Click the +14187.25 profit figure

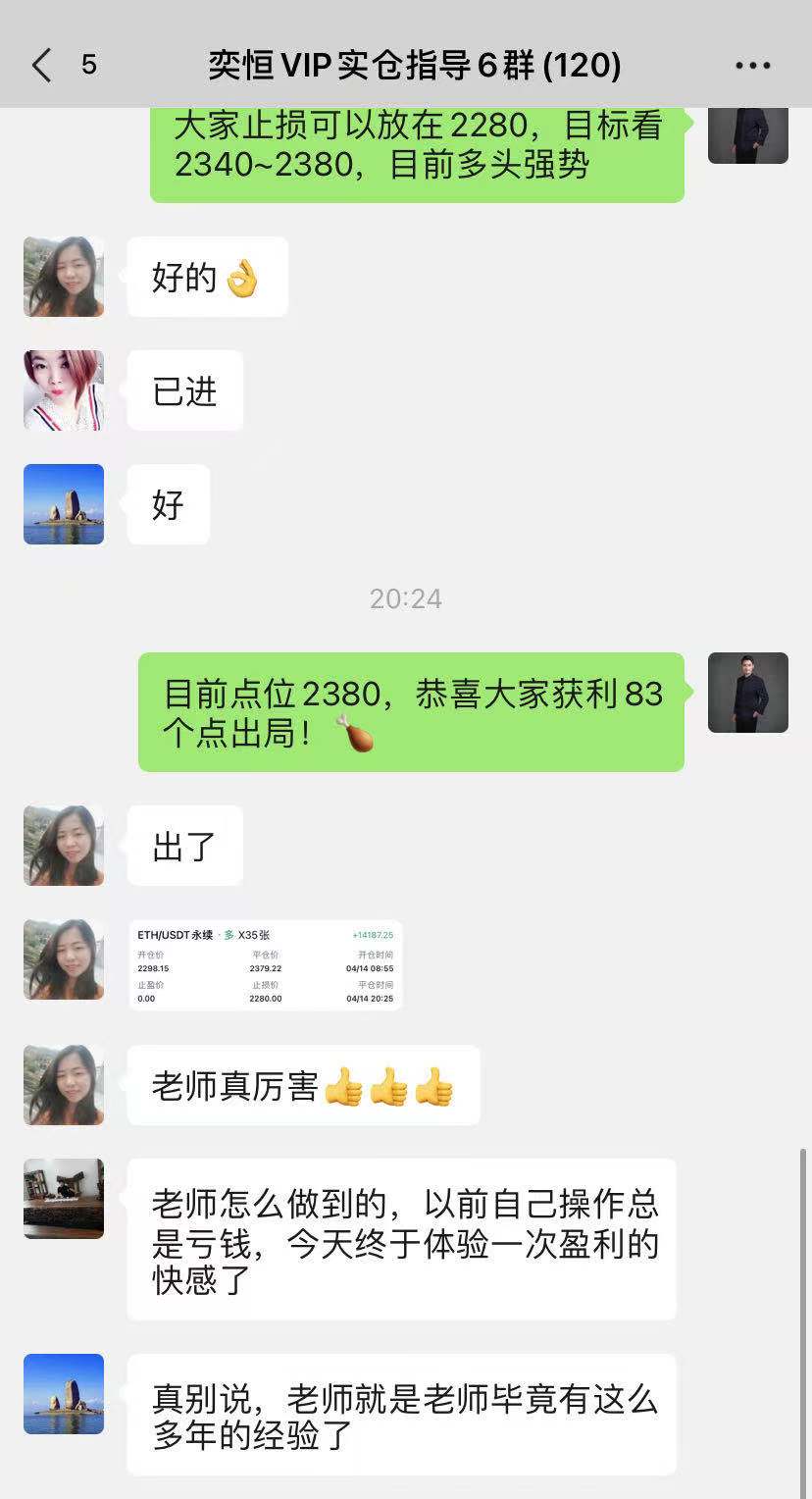coord(373,937)
